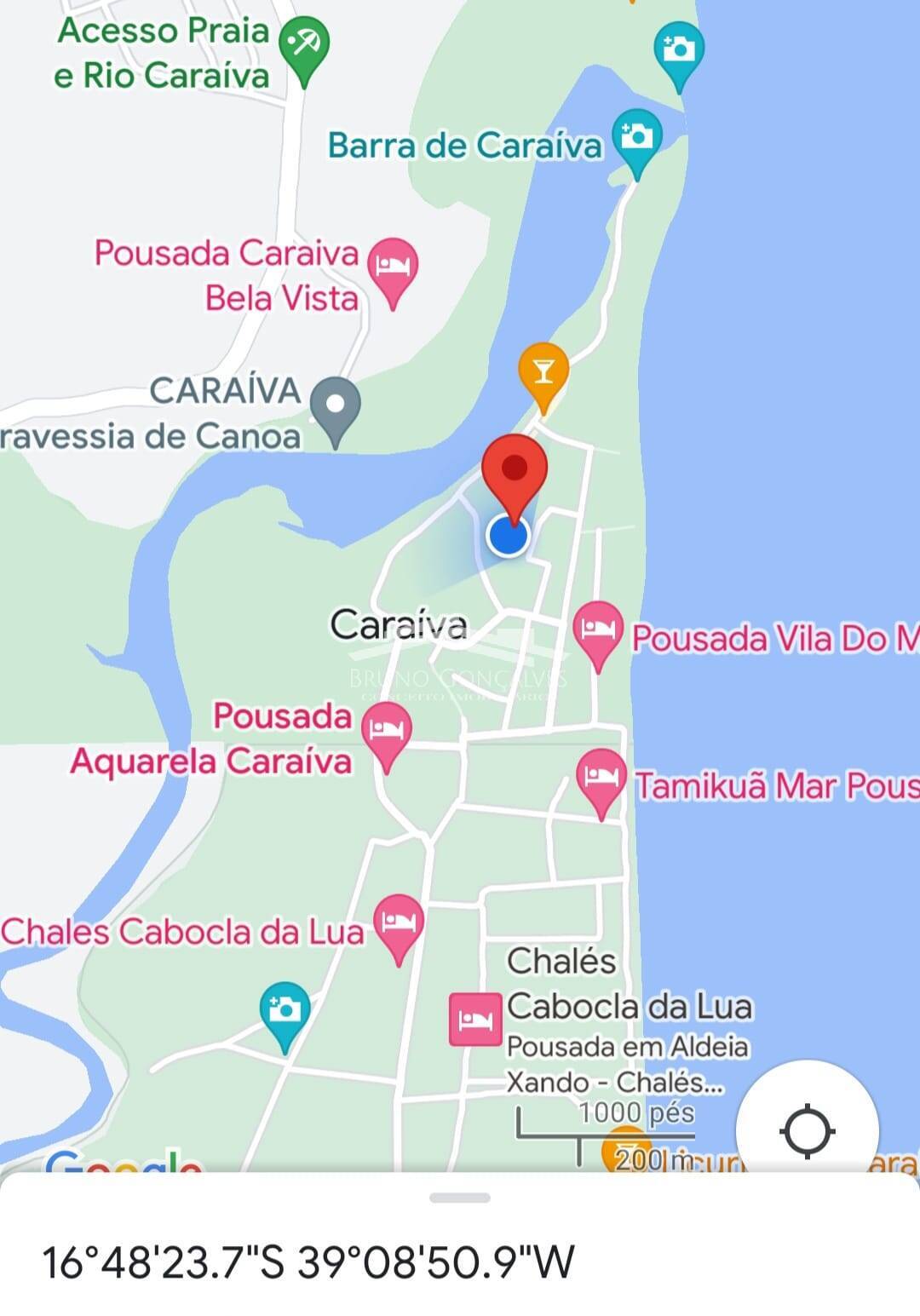The height and width of the screenshot is (1316, 920).
Task: Open the orange cocktail bar marker
Action: click(543, 373)
